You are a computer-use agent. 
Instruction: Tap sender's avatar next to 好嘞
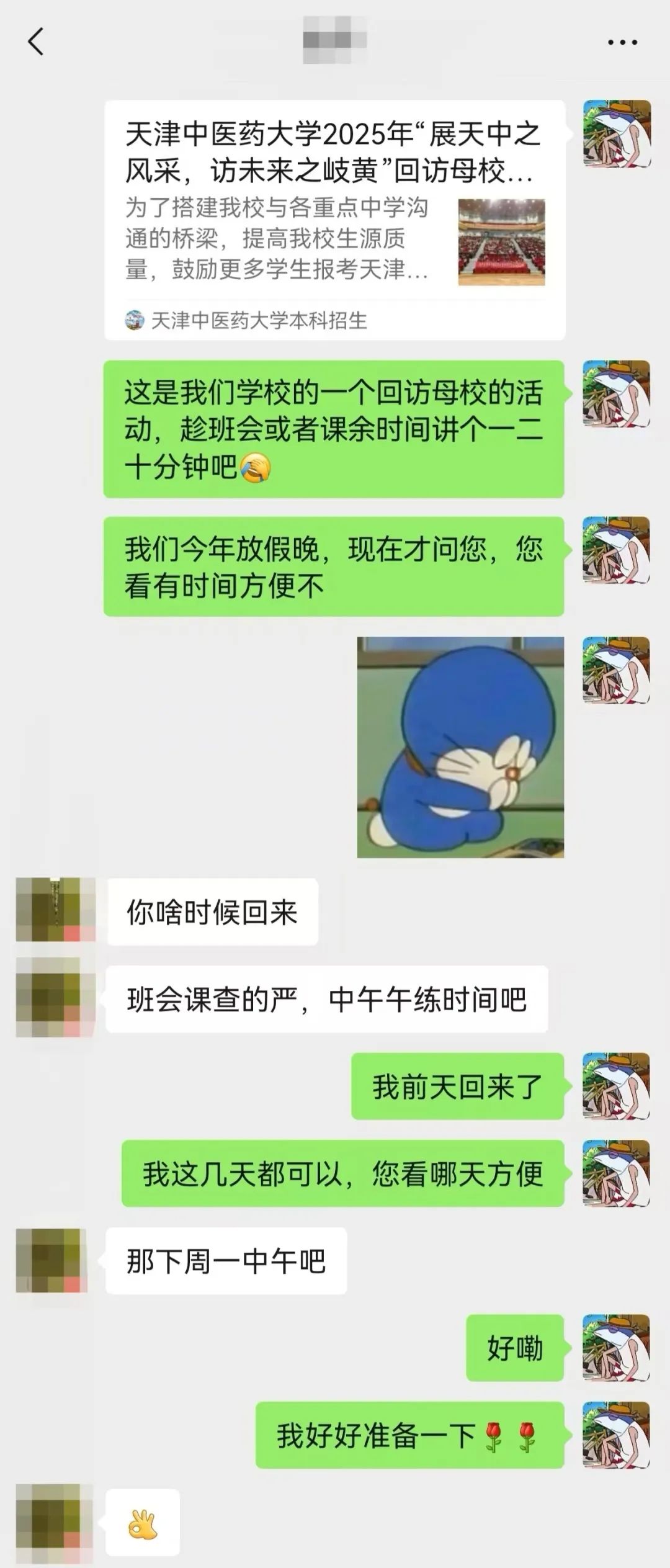[616, 1348]
